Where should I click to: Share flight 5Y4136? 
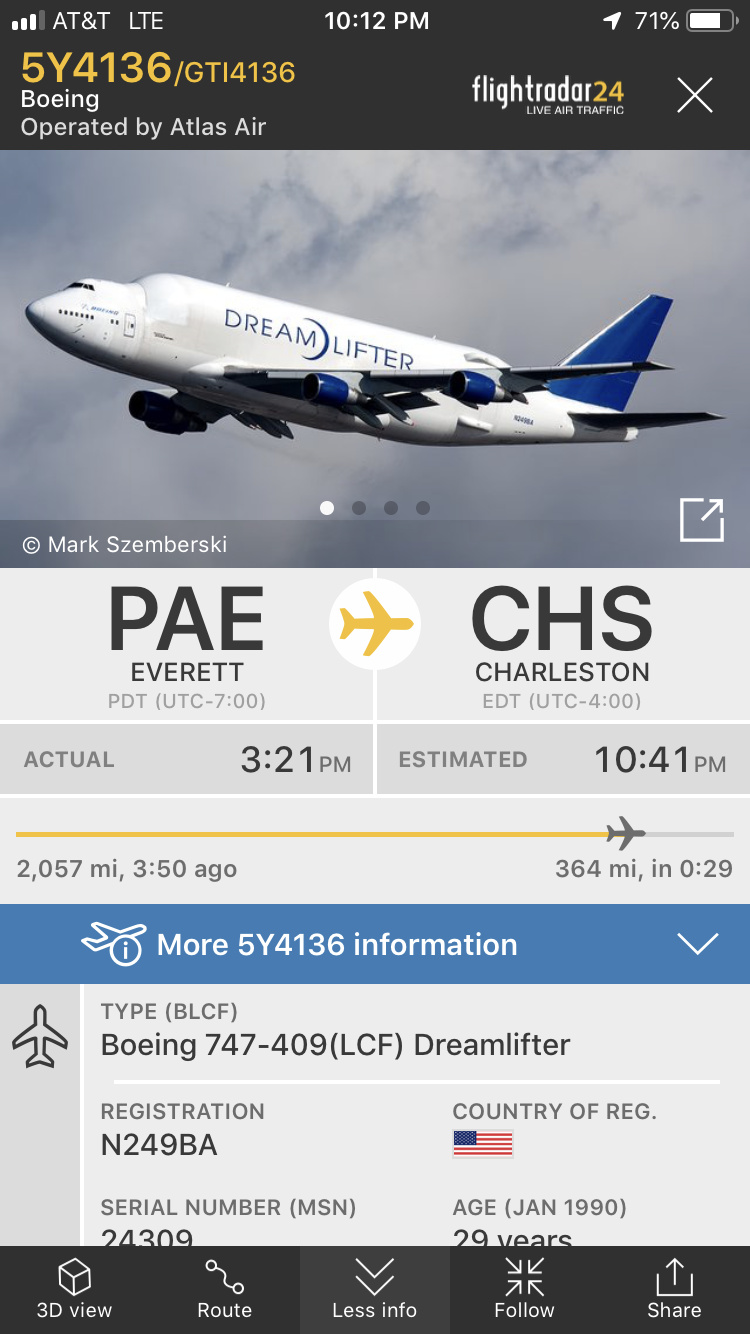pos(674,1290)
